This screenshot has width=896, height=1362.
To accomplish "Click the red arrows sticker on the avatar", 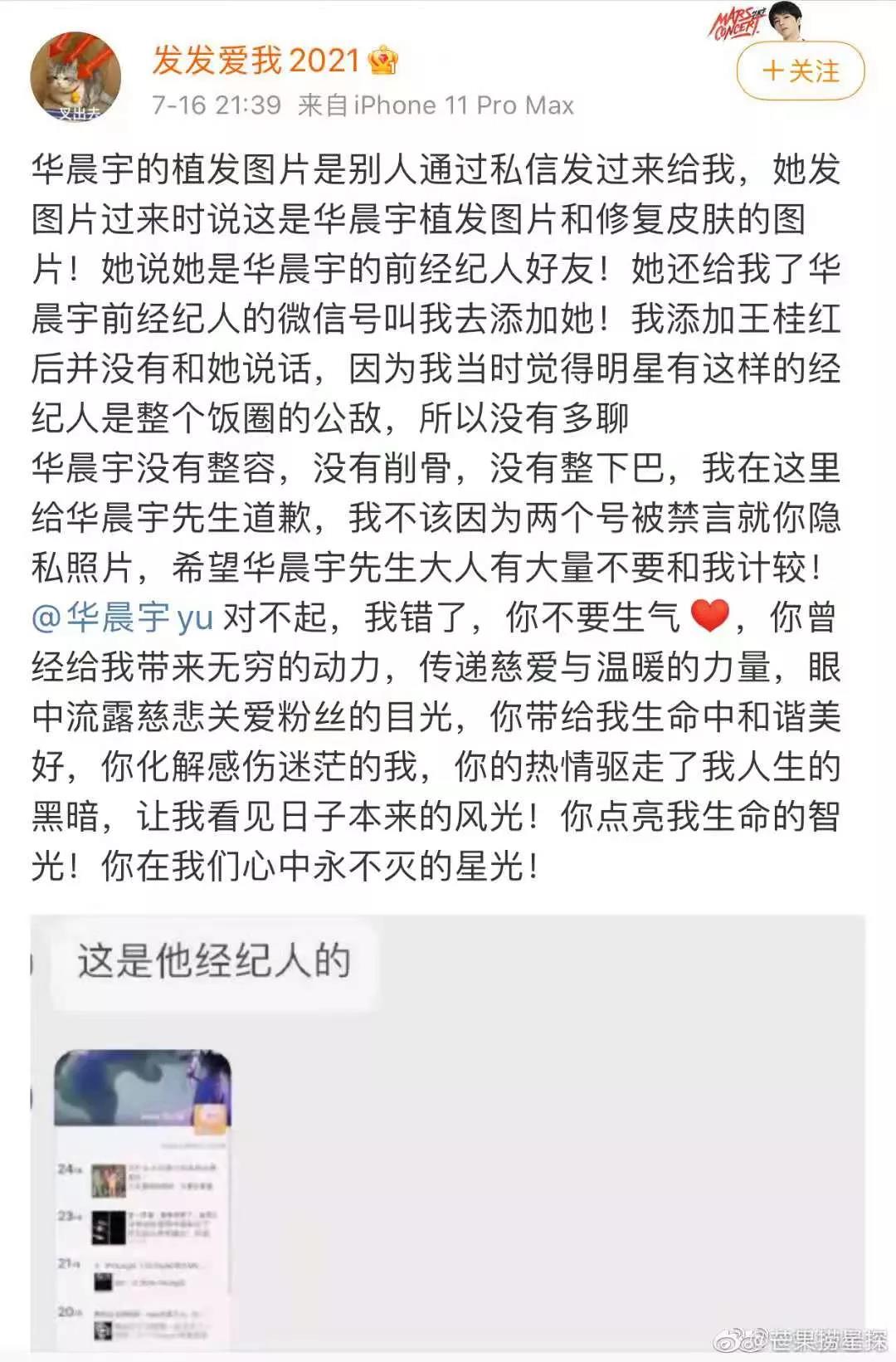I will (79, 50).
